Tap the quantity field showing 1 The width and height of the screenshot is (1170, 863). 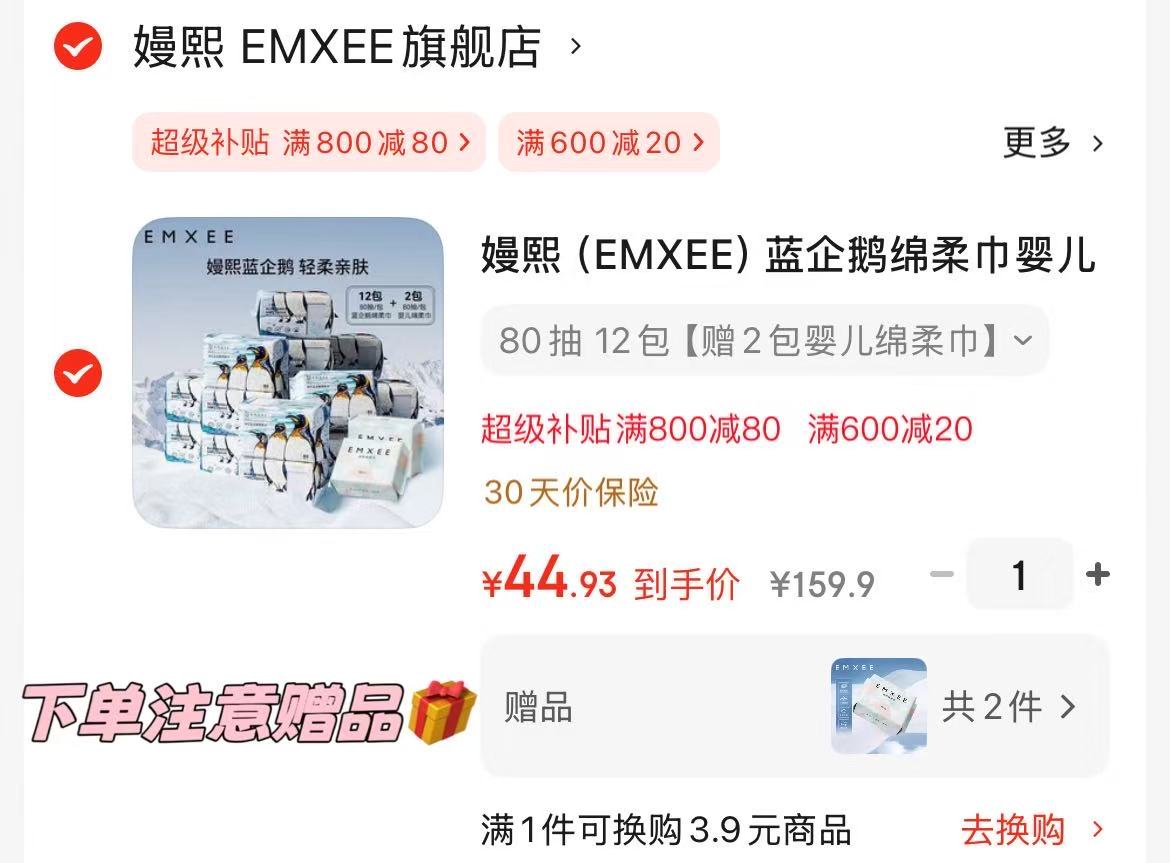pos(1019,574)
